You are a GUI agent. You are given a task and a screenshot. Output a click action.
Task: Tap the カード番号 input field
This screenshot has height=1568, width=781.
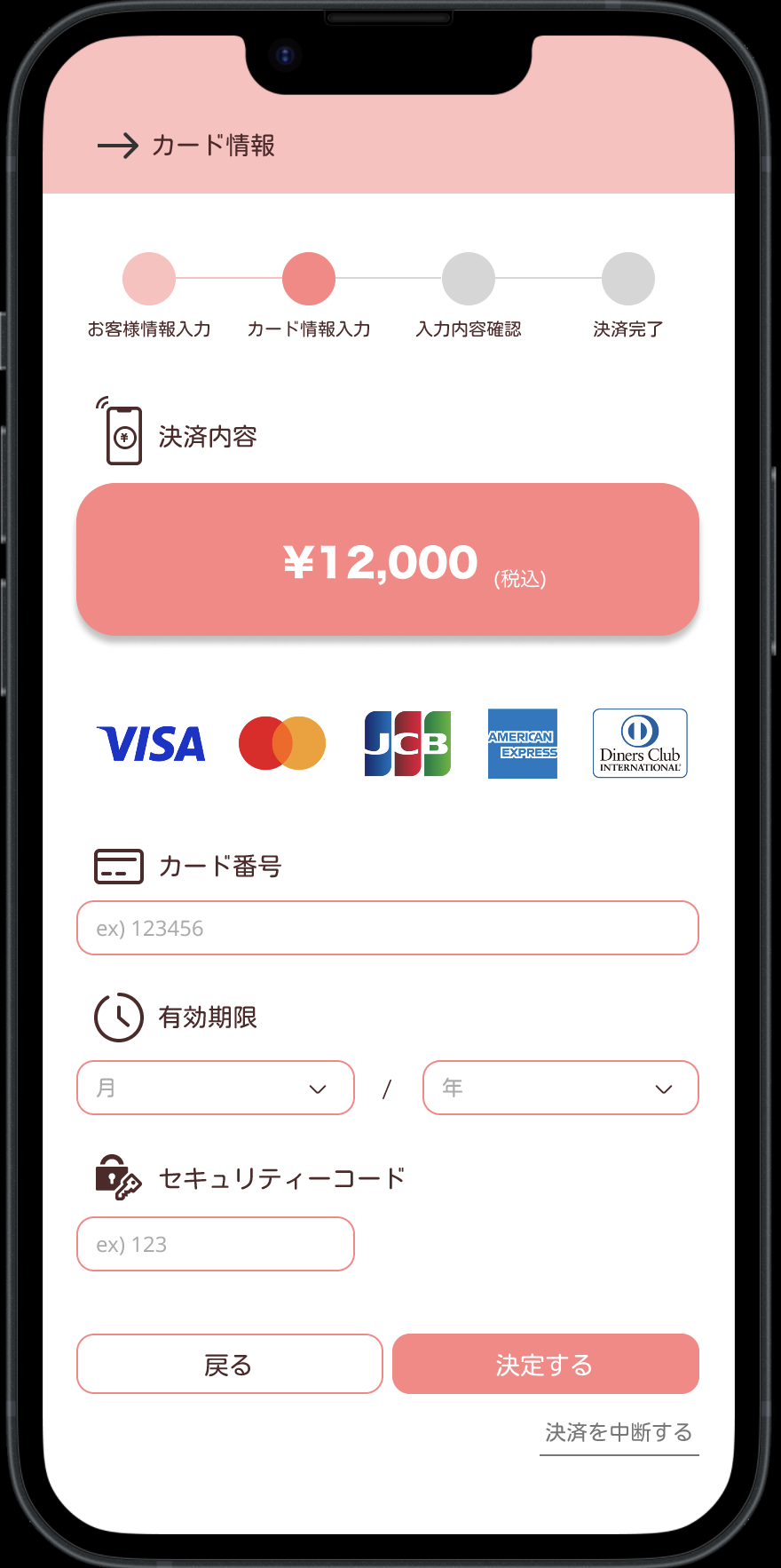(388, 928)
